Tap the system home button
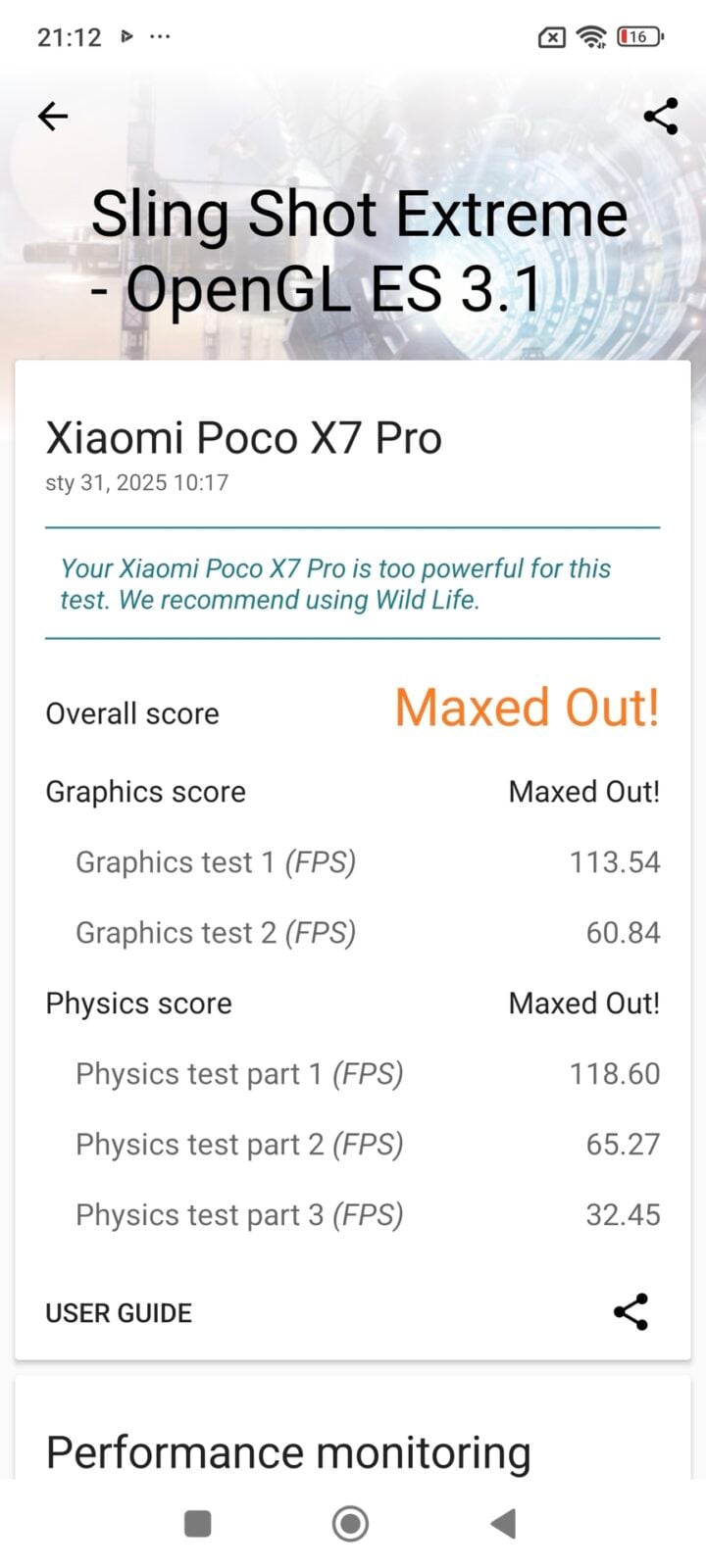The image size is (706, 1568). 350,1524
